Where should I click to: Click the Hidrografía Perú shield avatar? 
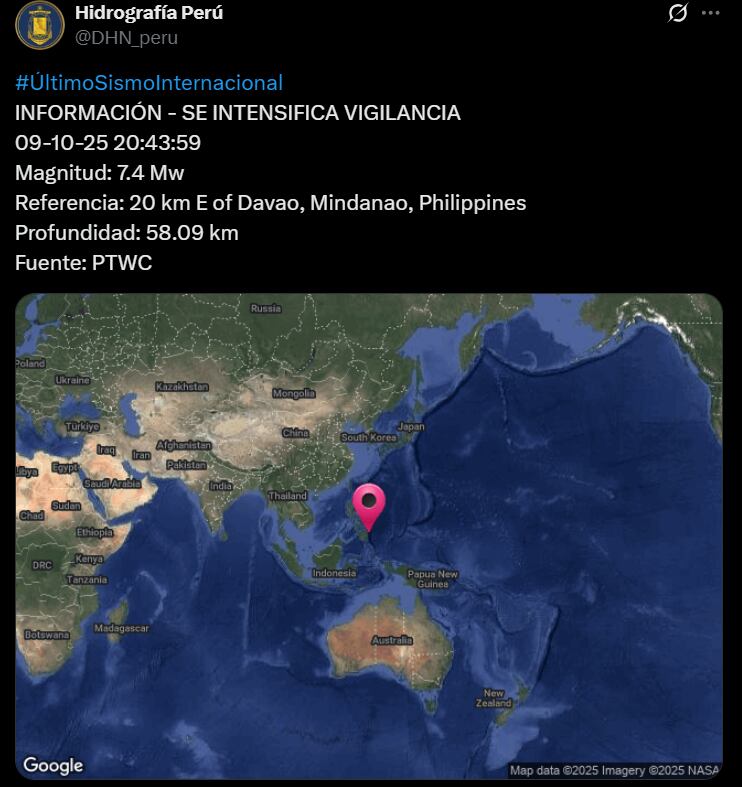(x=40, y=26)
